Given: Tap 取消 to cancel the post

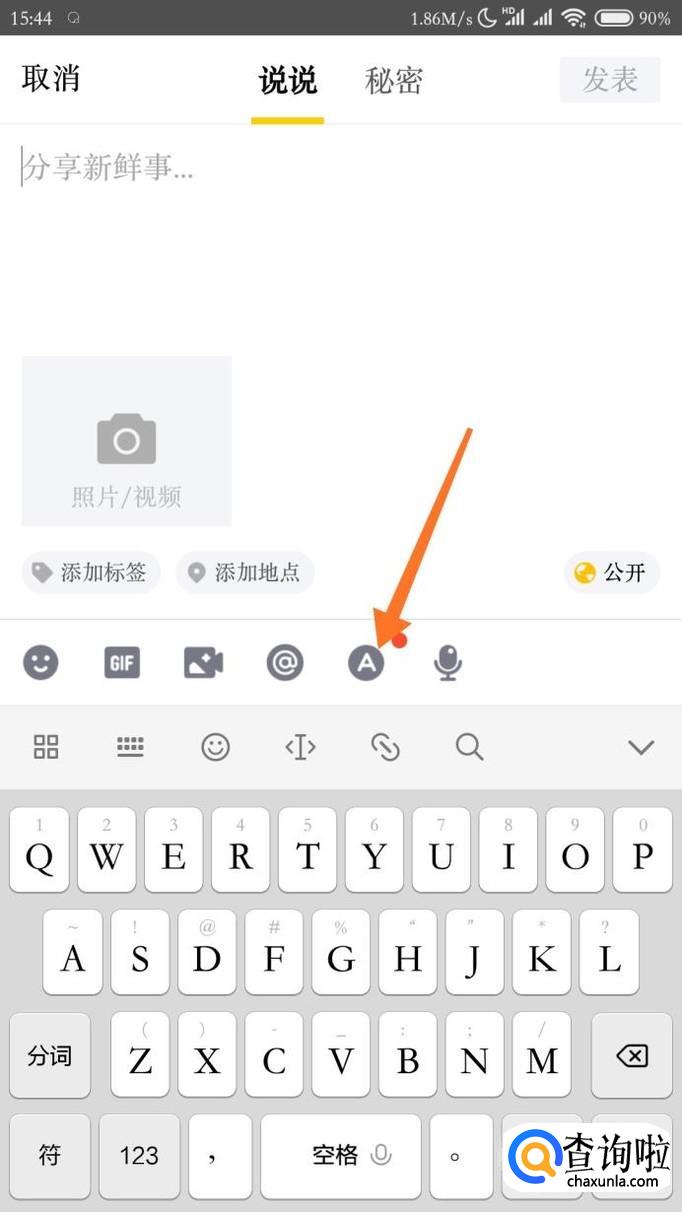Looking at the screenshot, I should coord(51,79).
